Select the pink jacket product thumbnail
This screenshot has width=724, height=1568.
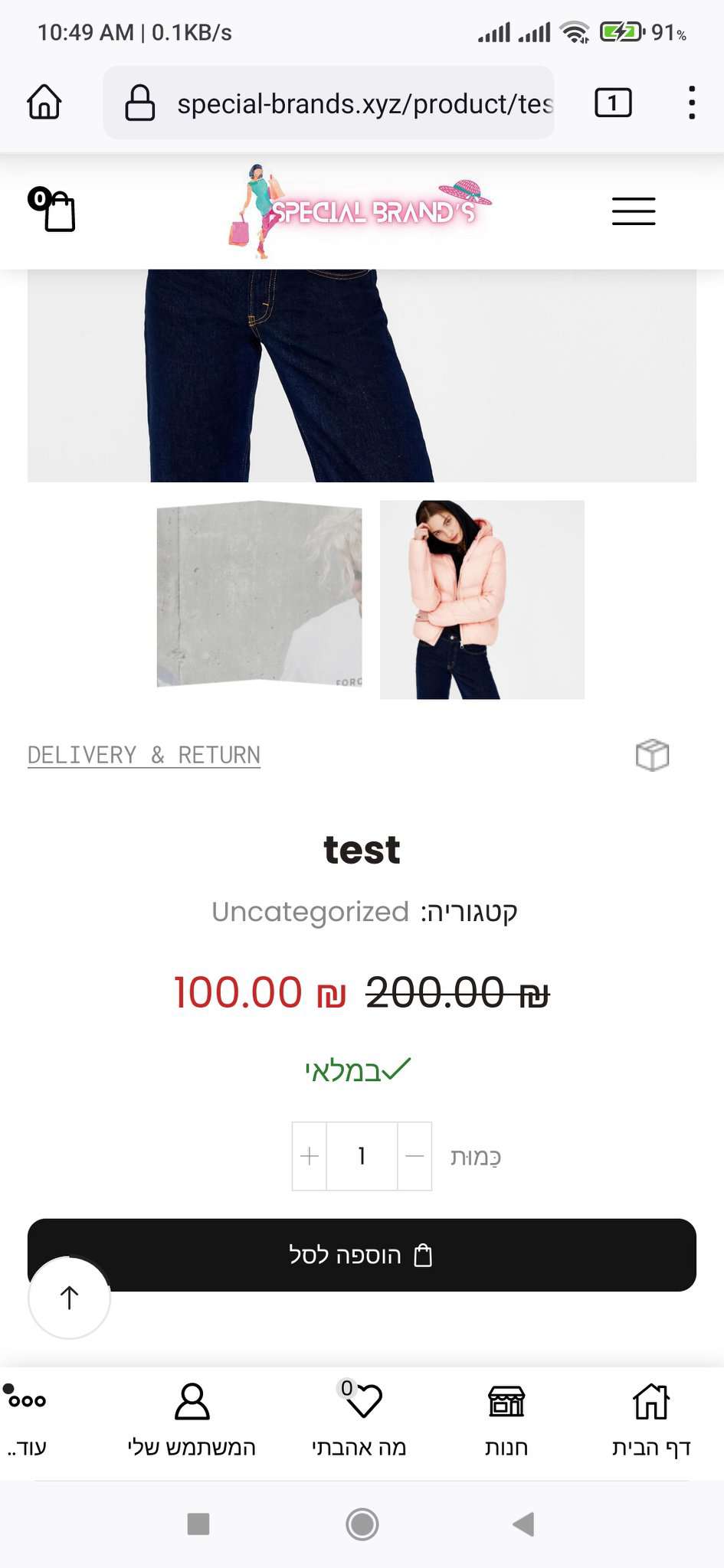tap(482, 599)
